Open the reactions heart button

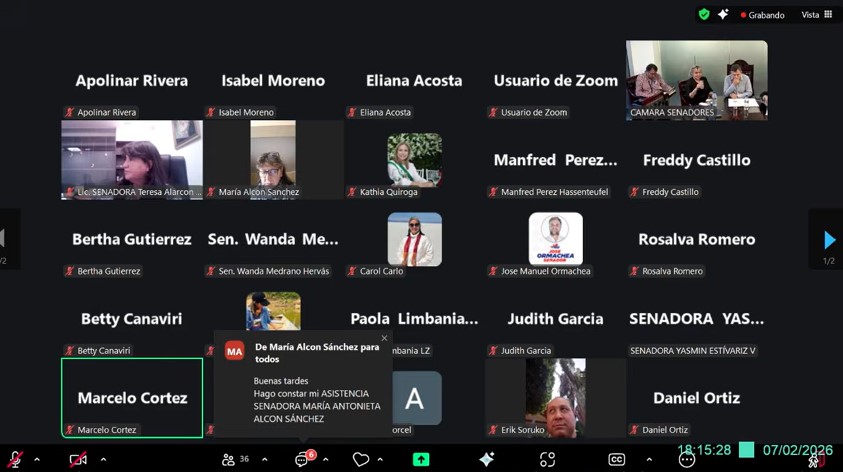point(360,460)
